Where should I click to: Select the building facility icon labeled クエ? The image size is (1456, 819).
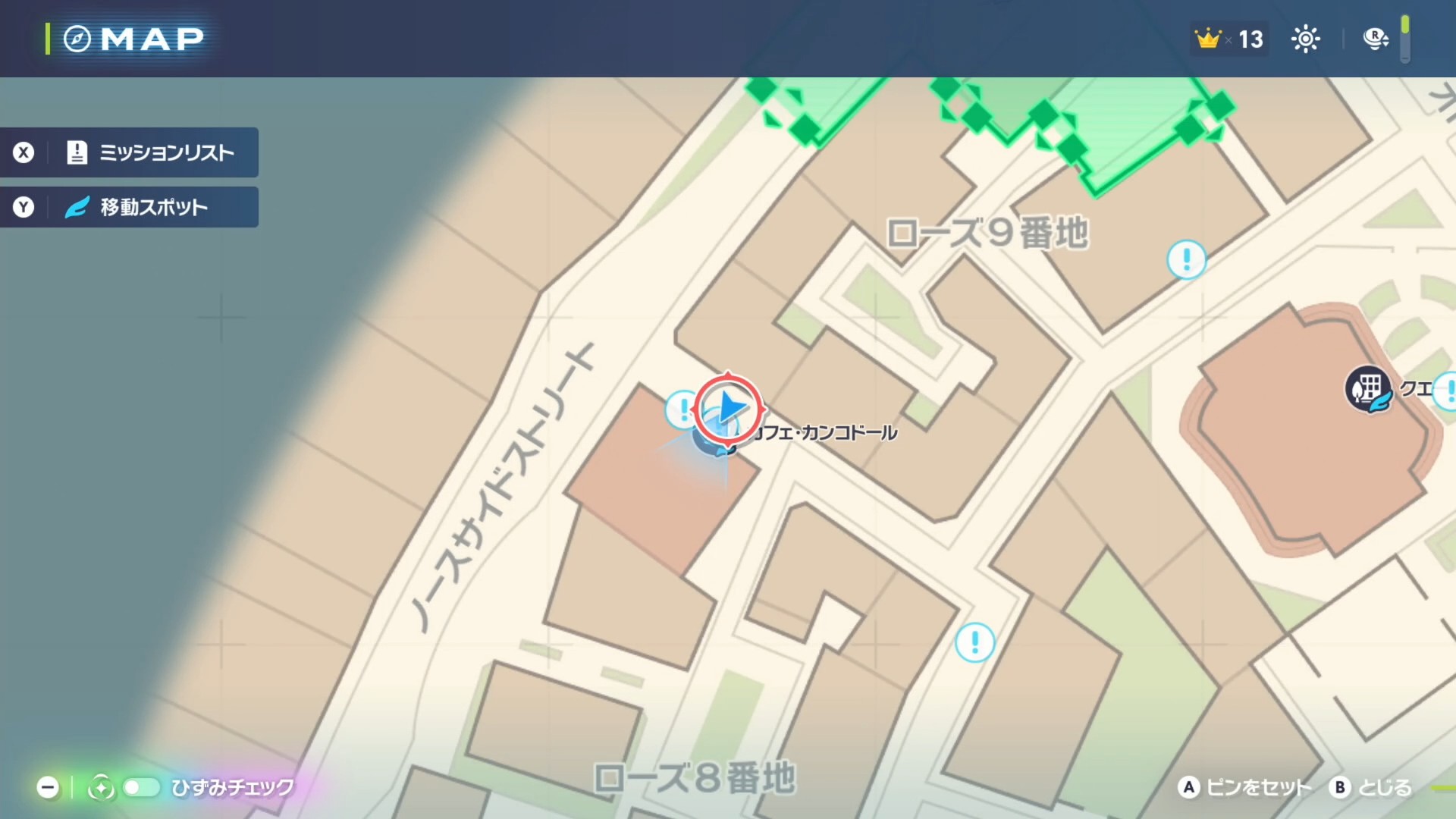click(1368, 389)
